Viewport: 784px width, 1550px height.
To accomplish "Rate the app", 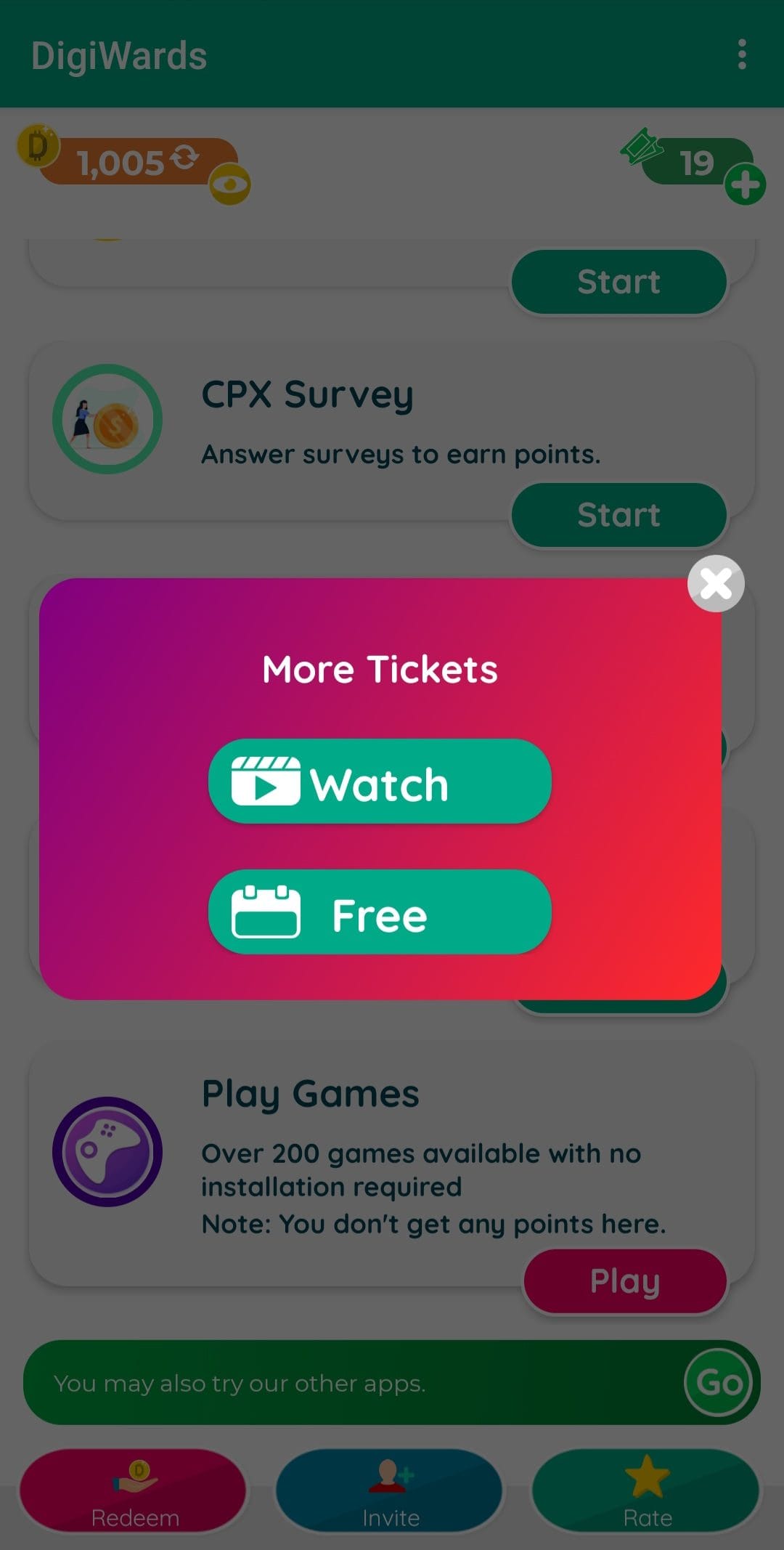I will 646,1491.
